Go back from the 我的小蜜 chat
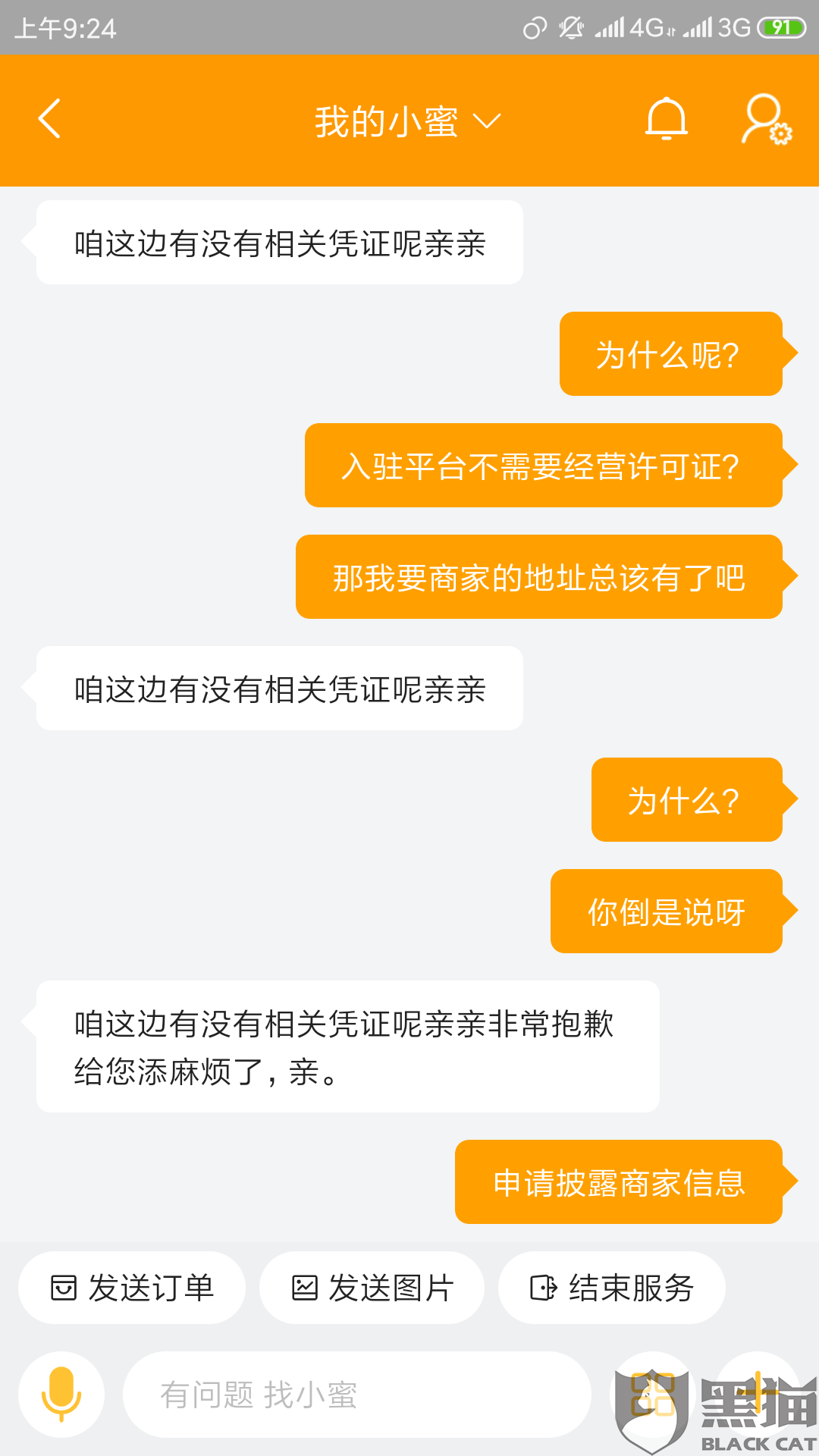Viewport: 819px width, 1456px height. [50, 119]
